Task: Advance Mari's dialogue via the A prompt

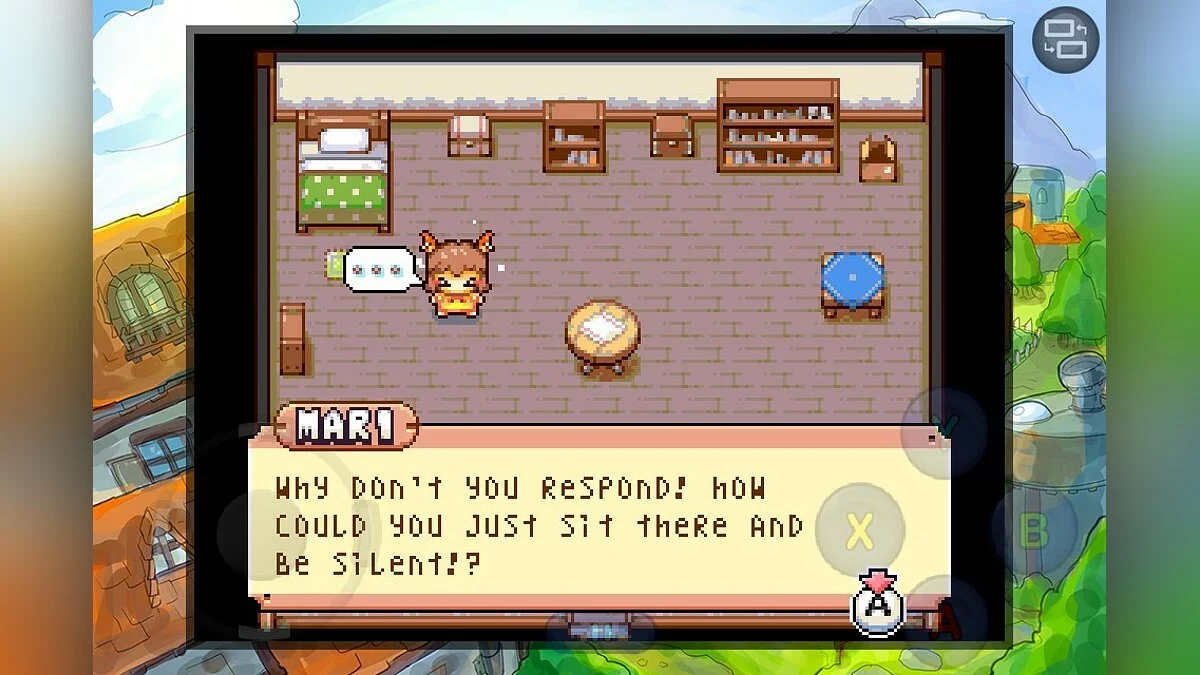Action: (878, 603)
